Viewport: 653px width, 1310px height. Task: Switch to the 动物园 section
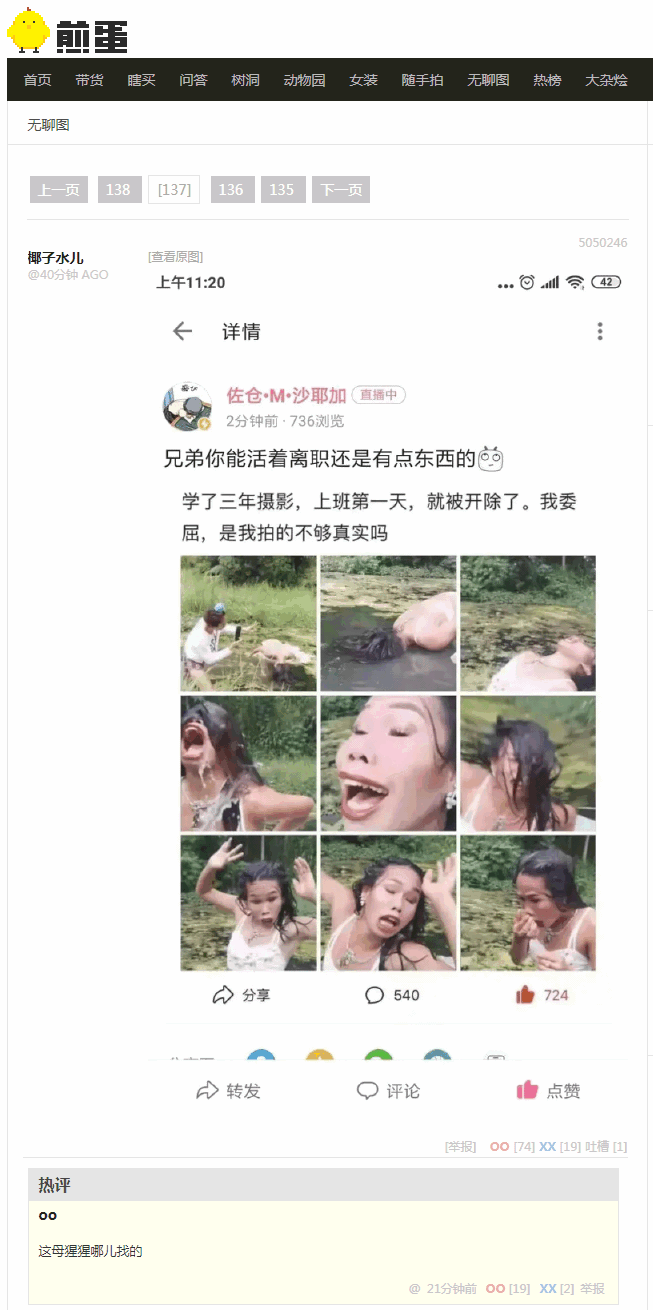pos(304,80)
